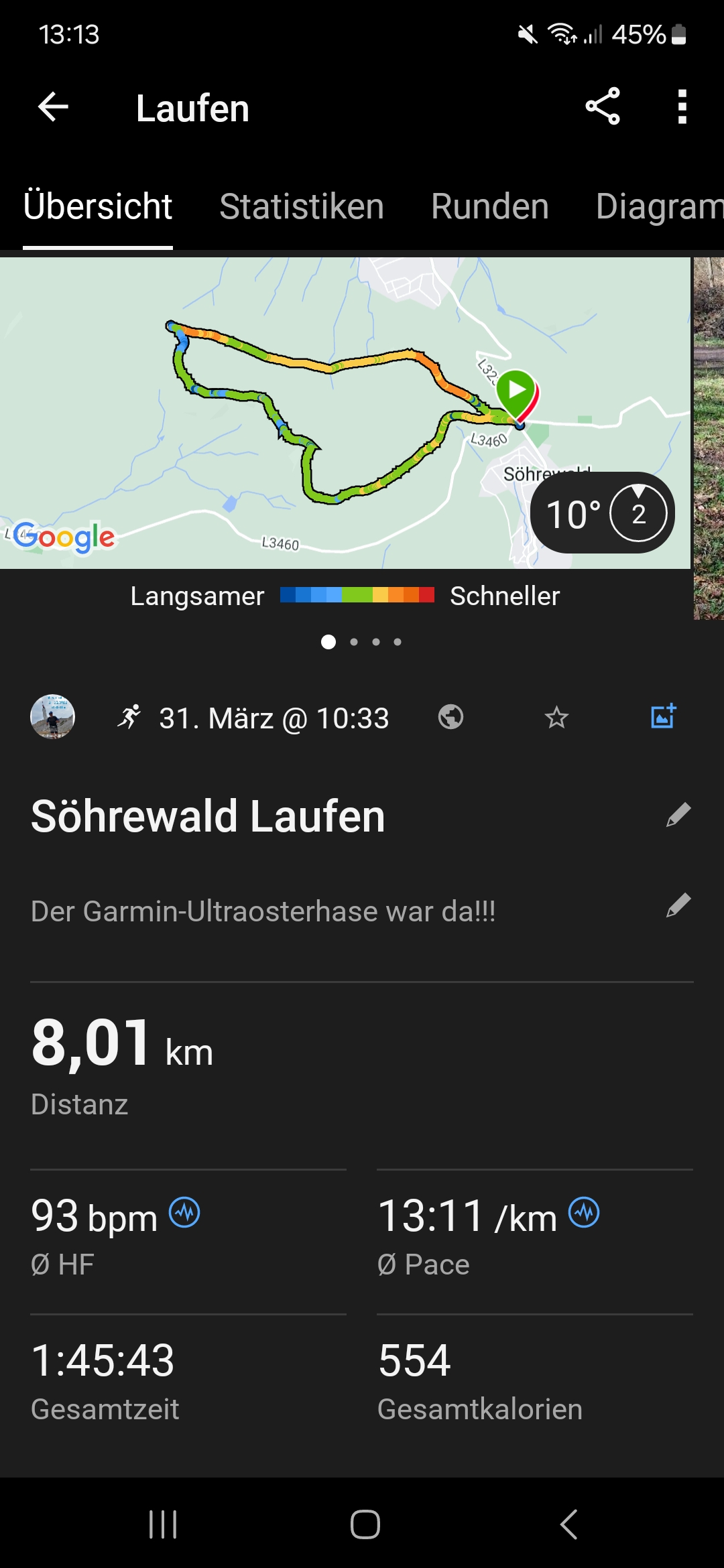Viewport: 724px width, 1568px height.
Task: Open the 10° weather details badge
Action: click(x=602, y=513)
